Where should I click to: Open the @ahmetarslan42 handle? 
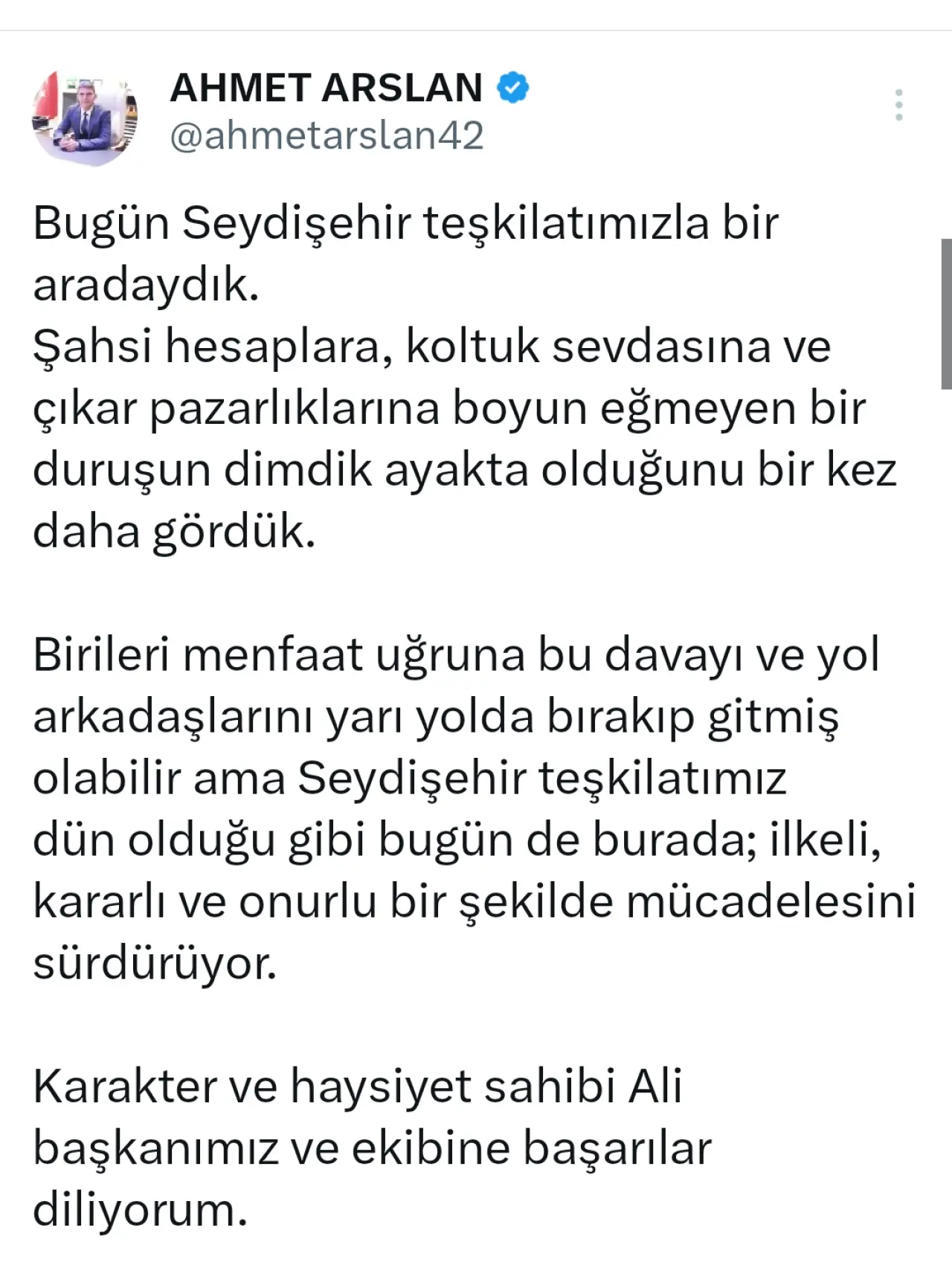327,135
